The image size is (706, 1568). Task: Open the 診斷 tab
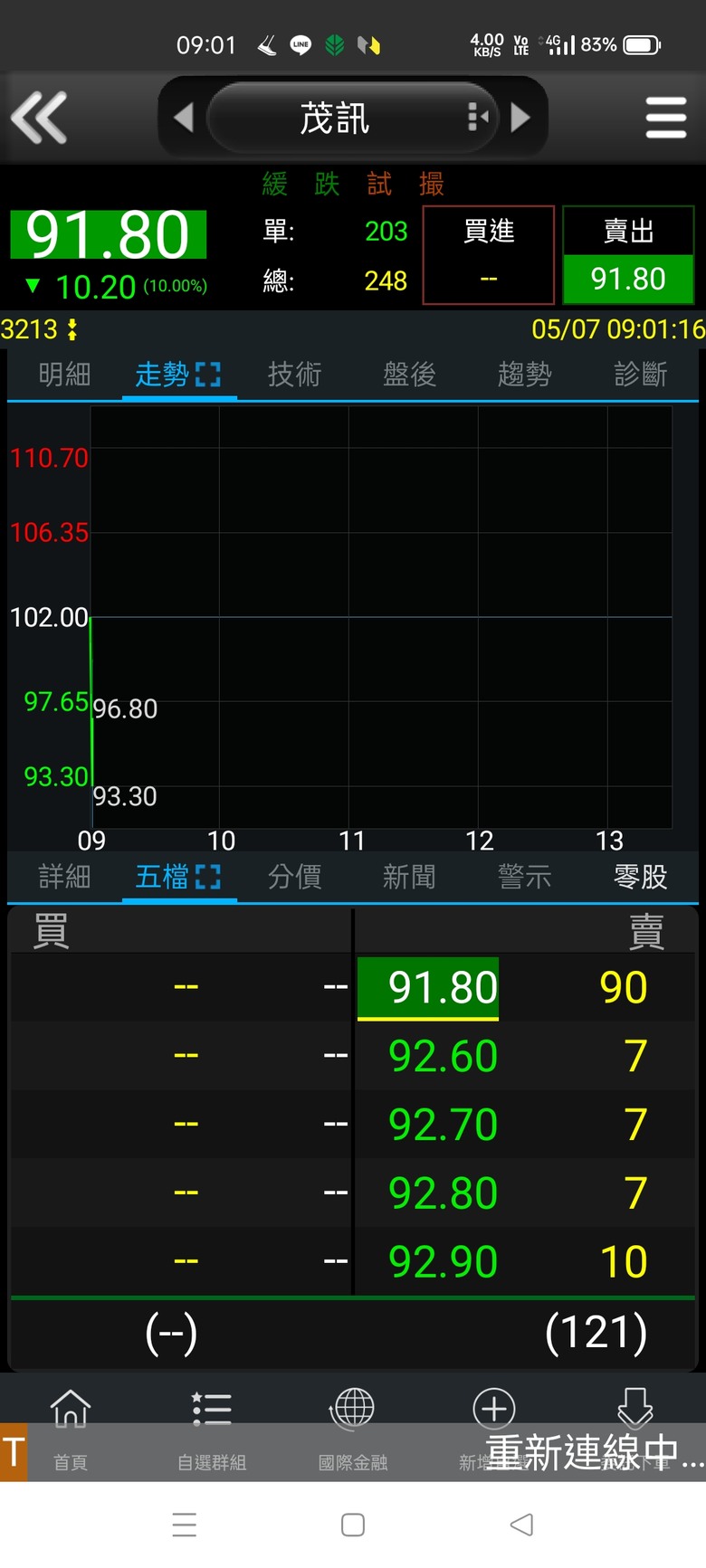640,374
